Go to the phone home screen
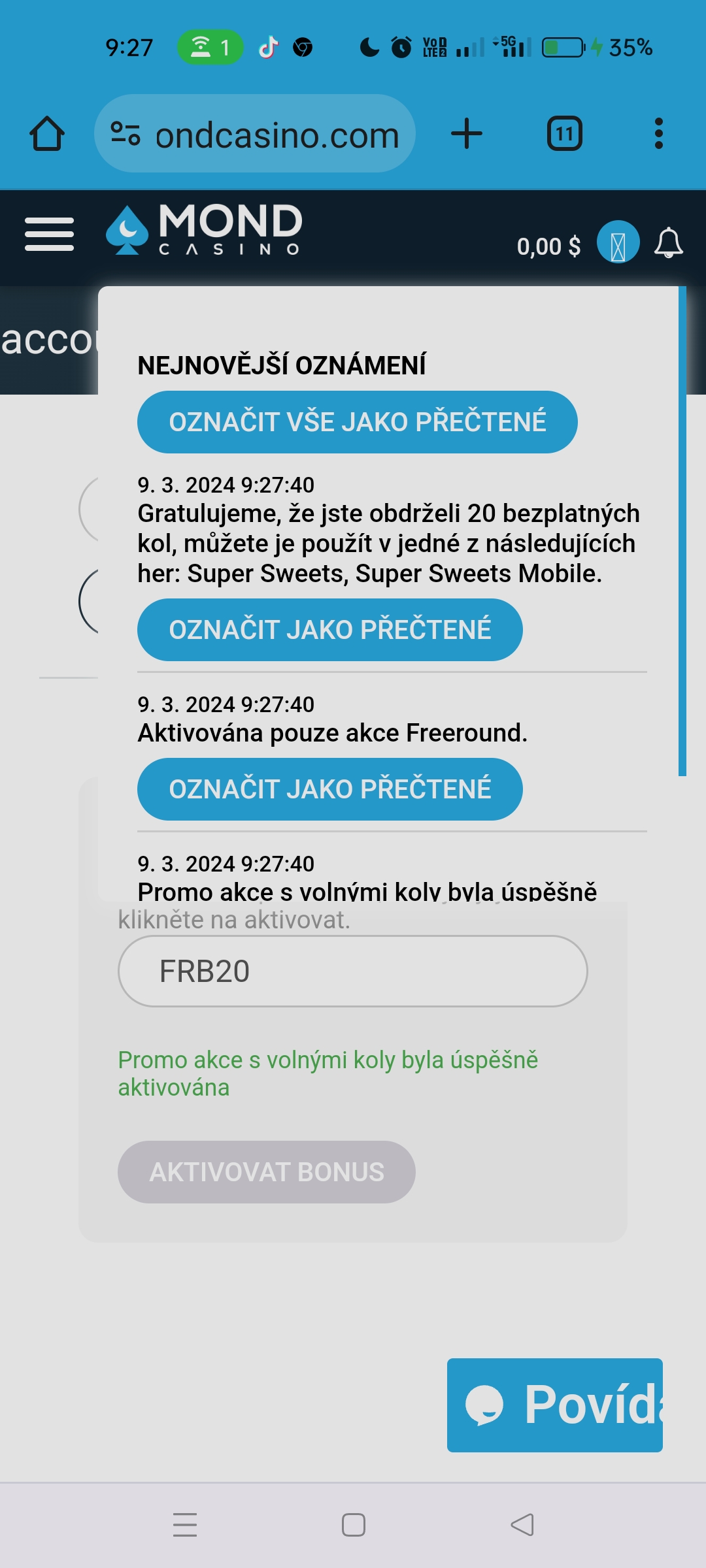 pyautogui.click(x=353, y=1525)
